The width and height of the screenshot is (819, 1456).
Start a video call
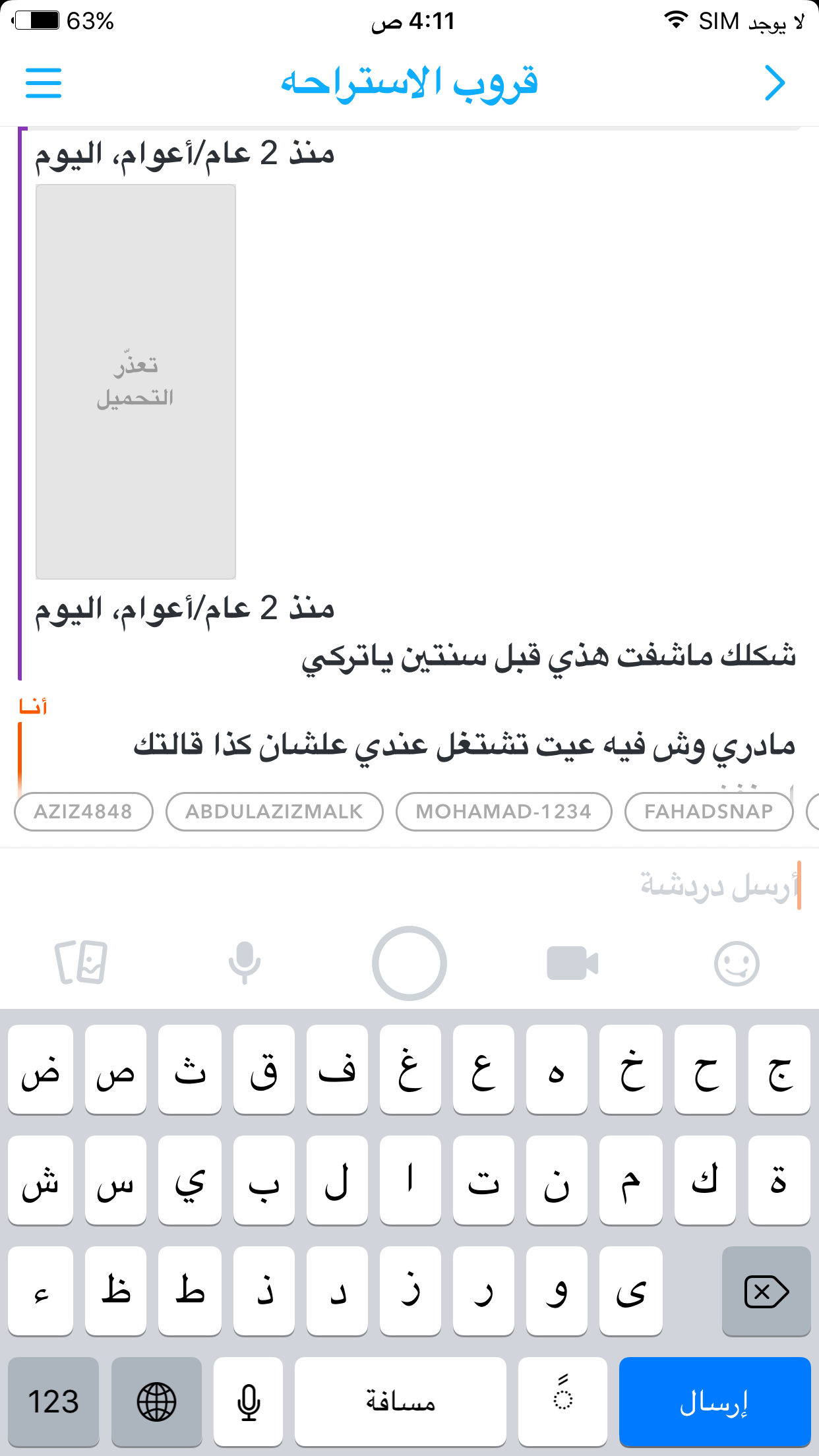tap(572, 963)
